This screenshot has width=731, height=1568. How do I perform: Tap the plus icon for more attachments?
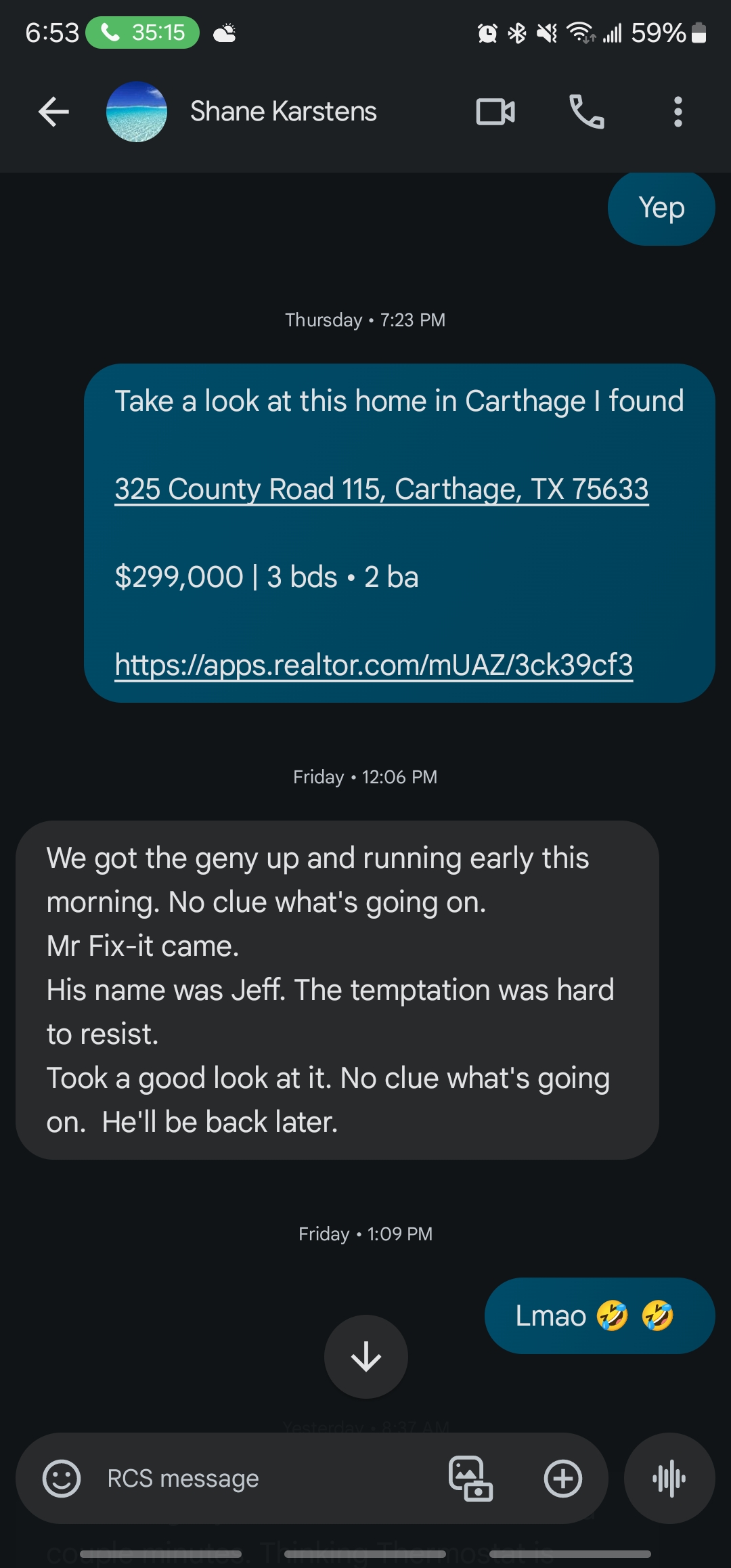(563, 1479)
